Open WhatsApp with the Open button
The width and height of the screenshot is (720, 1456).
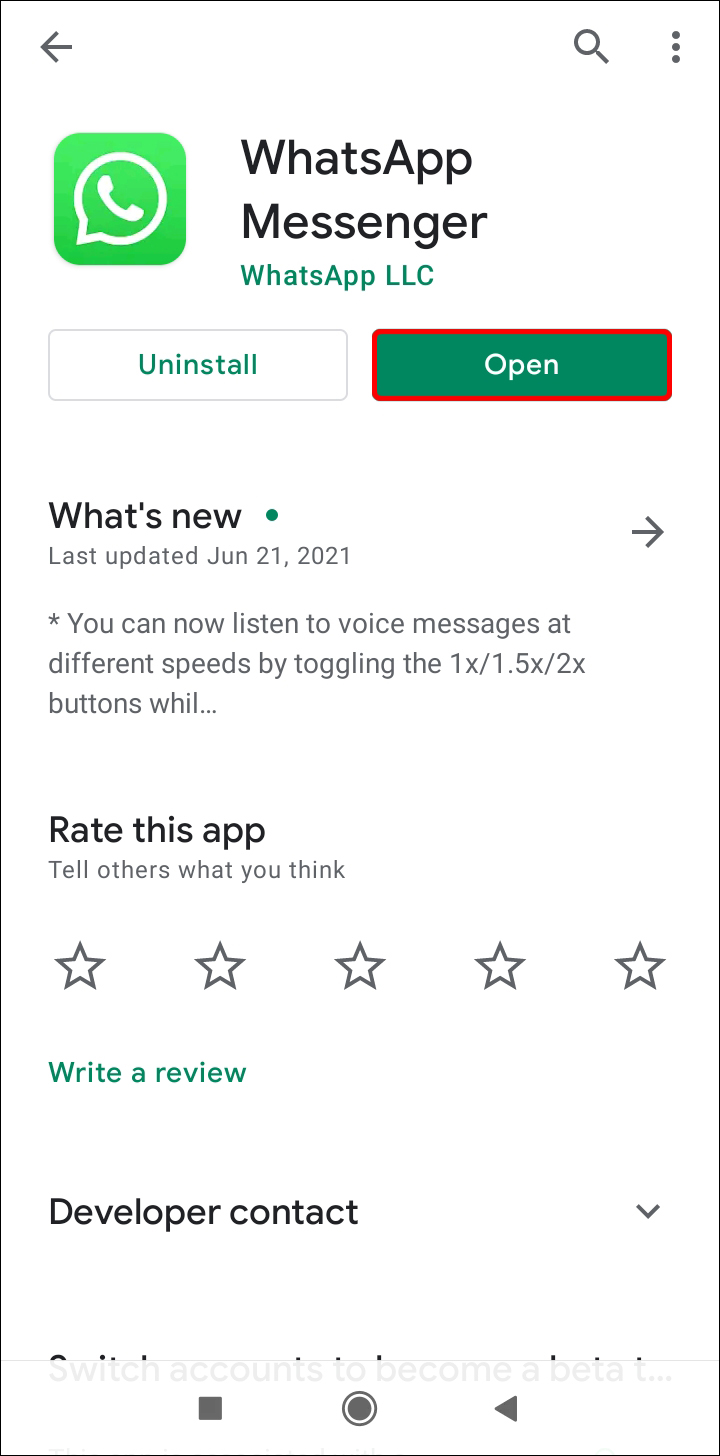pyautogui.click(x=521, y=365)
